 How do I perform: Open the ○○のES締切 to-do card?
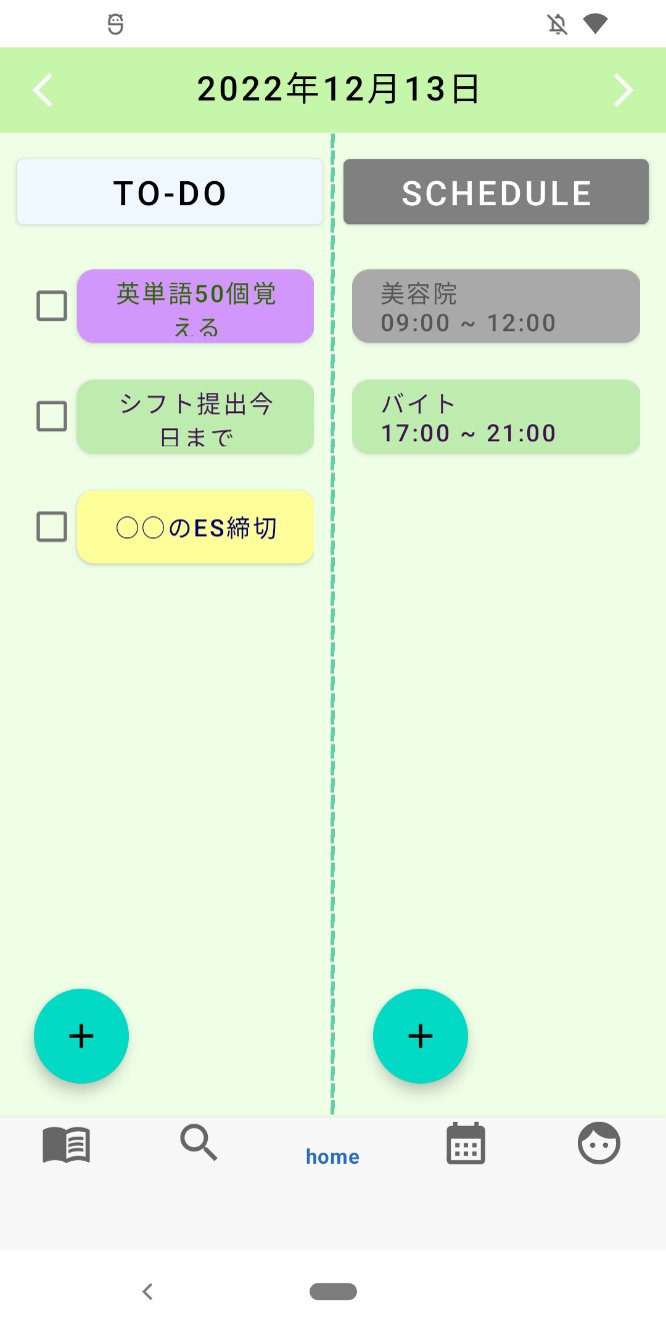(195, 526)
